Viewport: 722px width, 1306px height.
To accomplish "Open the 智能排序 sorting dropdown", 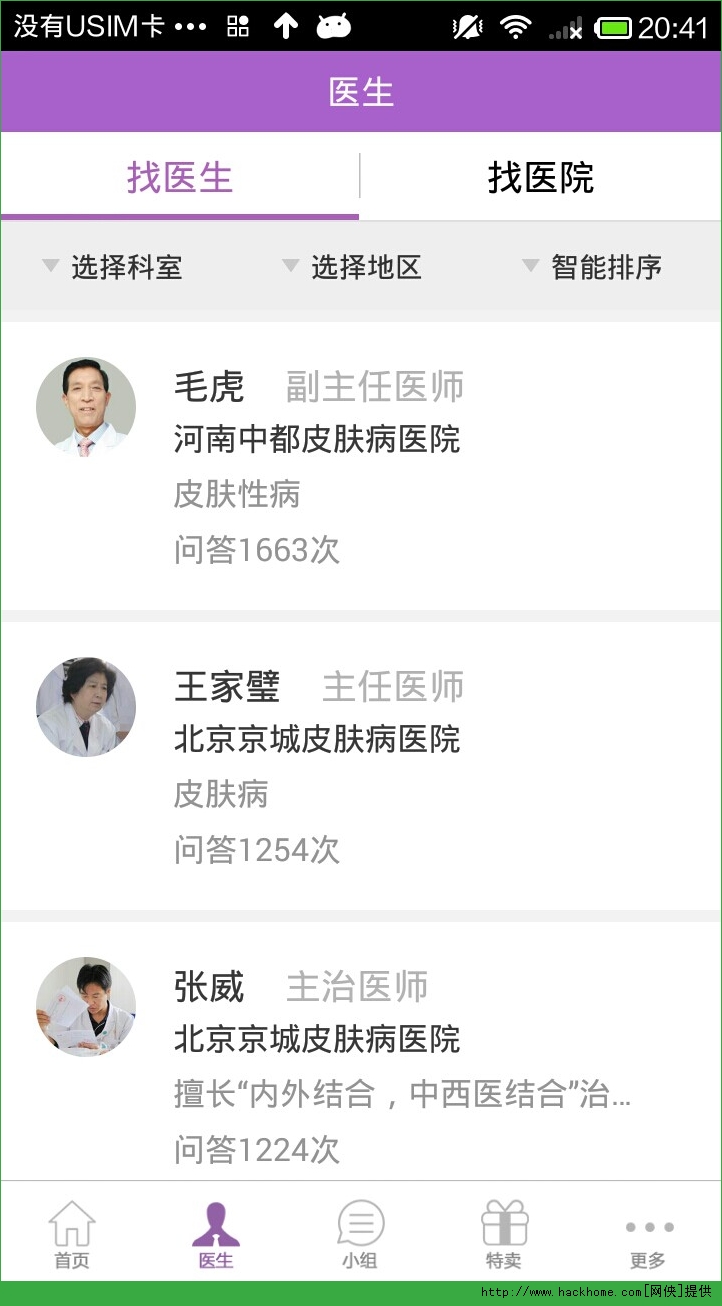I will tap(592, 267).
